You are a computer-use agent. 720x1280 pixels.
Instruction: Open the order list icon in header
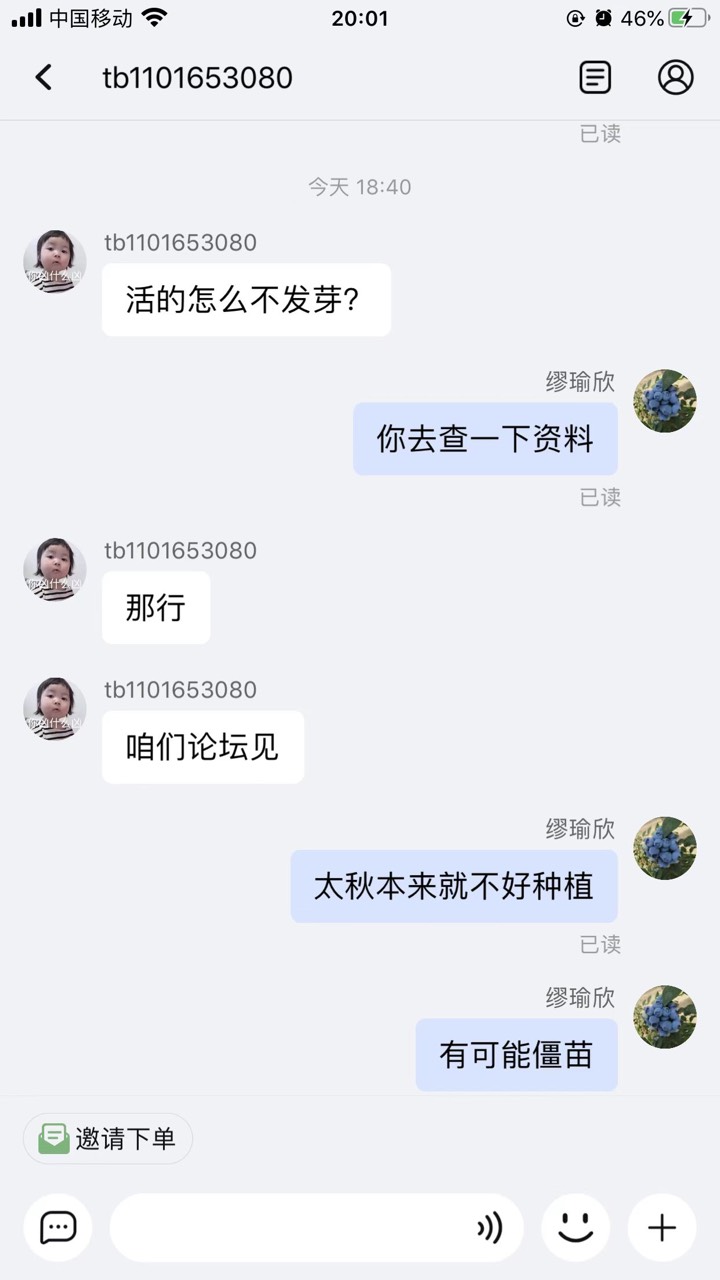pos(595,78)
